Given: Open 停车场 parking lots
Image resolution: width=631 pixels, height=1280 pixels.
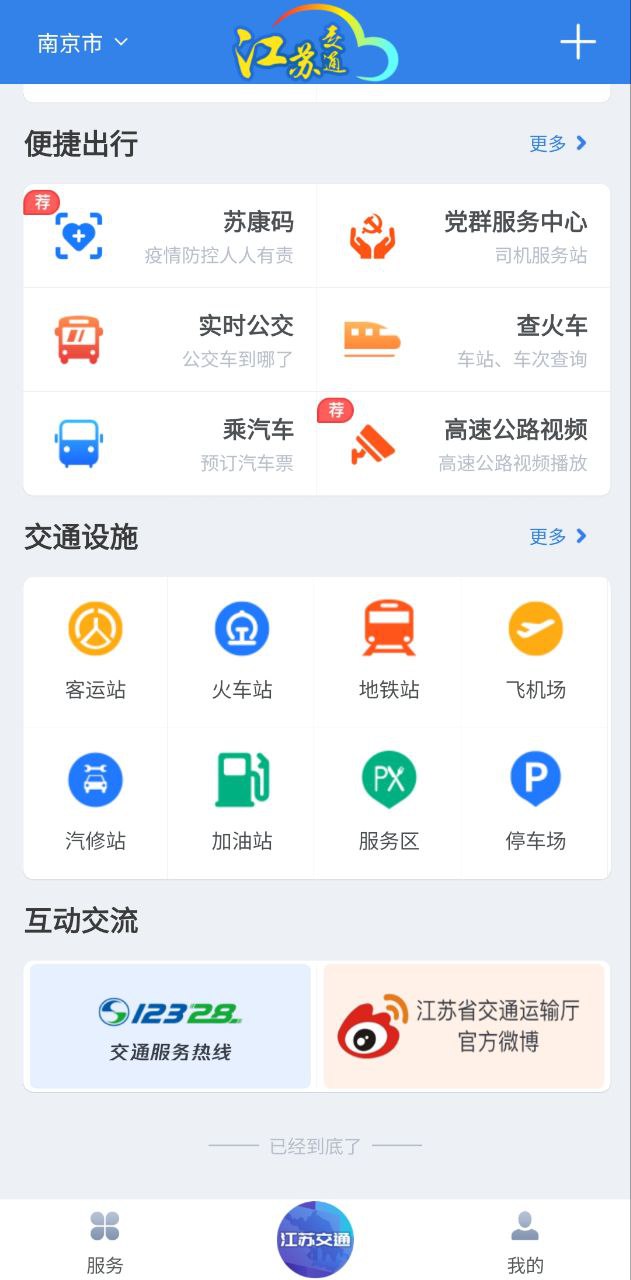Looking at the screenshot, I should click(536, 802).
